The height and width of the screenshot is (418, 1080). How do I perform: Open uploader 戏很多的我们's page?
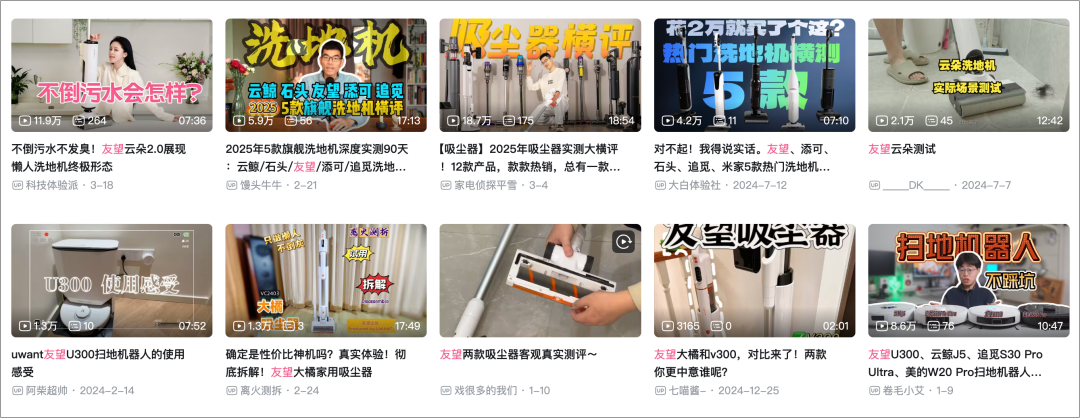[489, 391]
